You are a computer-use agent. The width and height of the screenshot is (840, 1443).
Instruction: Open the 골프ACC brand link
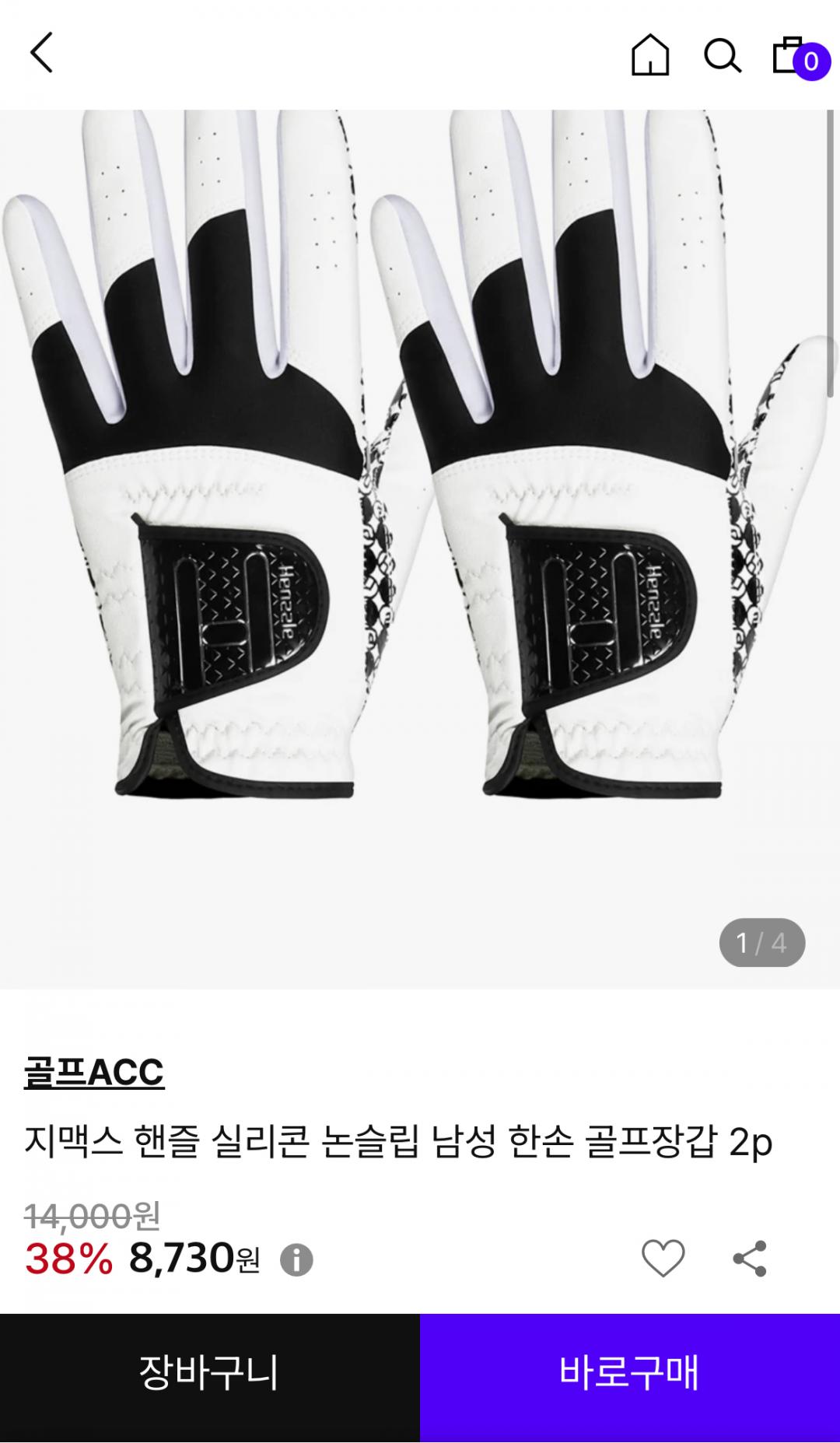(94, 1073)
